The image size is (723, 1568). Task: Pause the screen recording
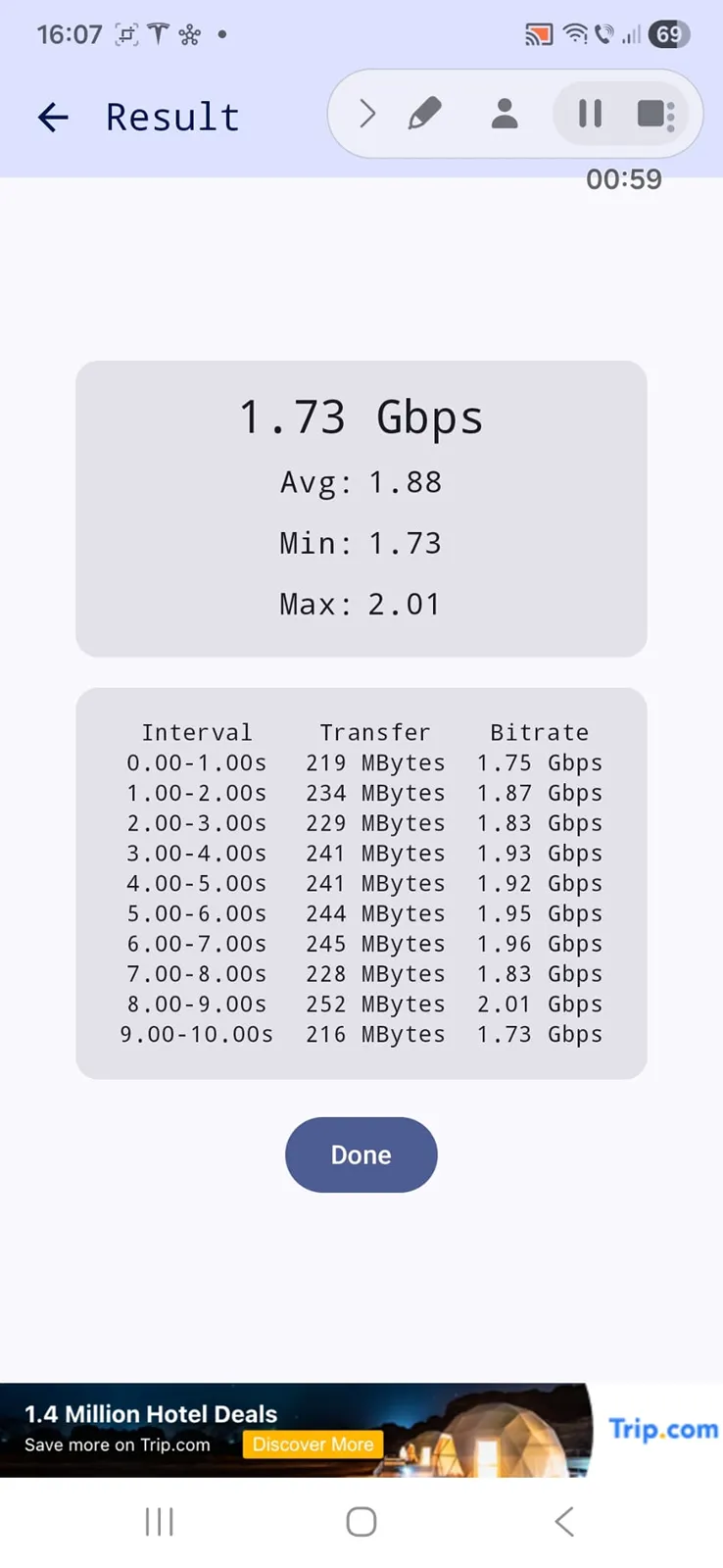(x=590, y=114)
